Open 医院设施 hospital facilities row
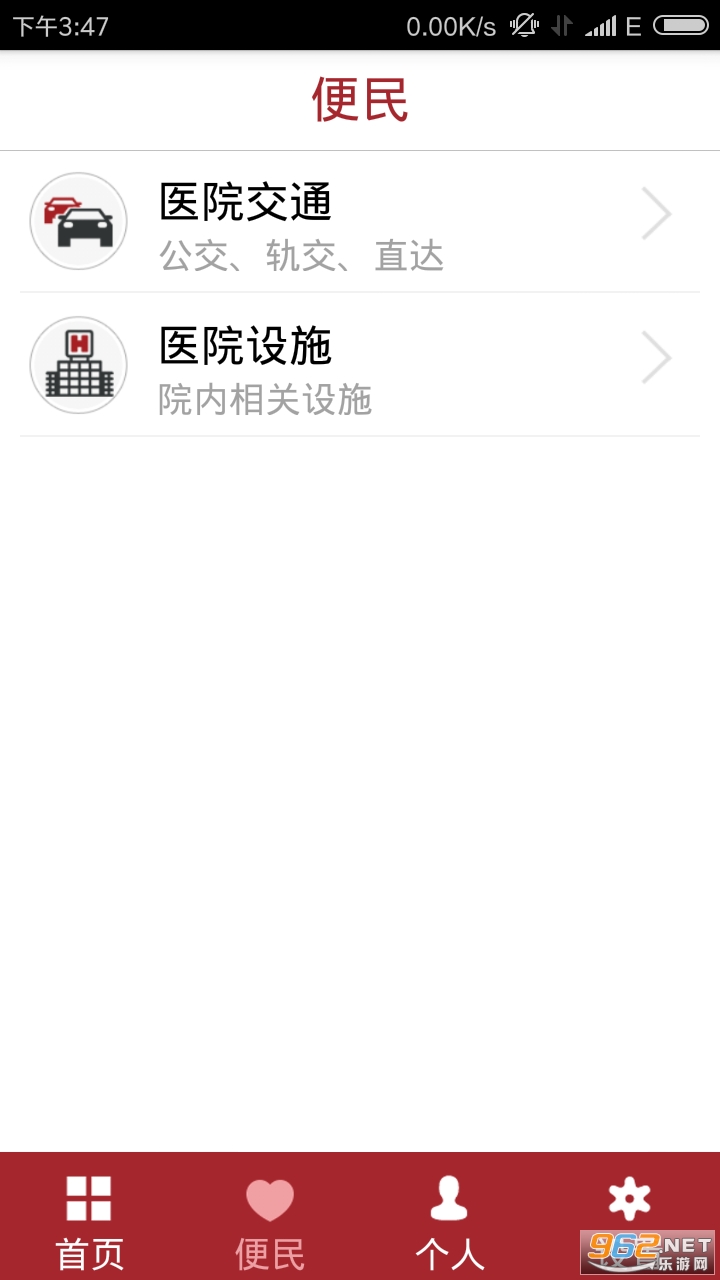The image size is (720, 1280). (x=360, y=365)
